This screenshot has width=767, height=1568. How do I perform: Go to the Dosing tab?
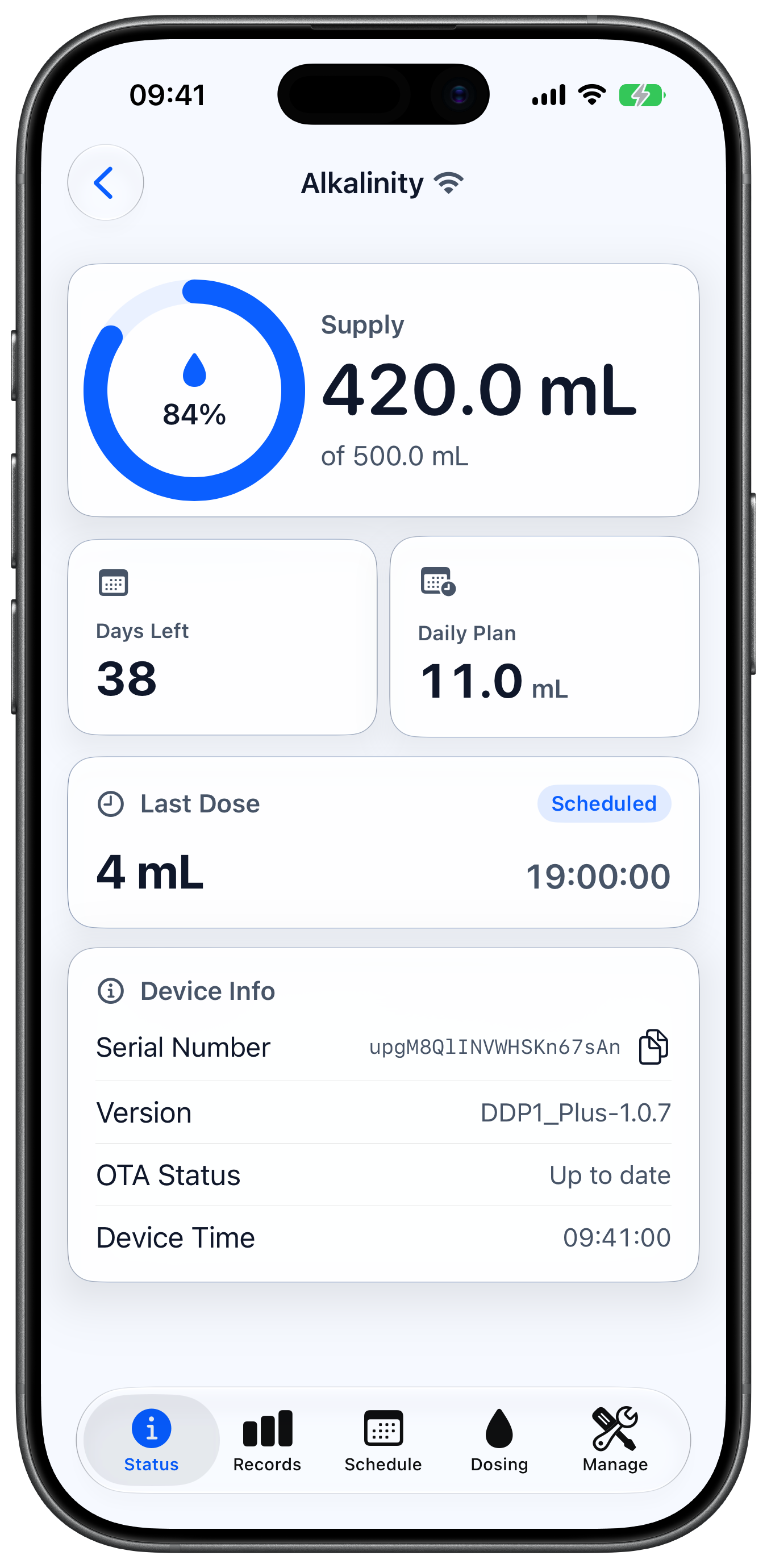(x=499, y=1440)
